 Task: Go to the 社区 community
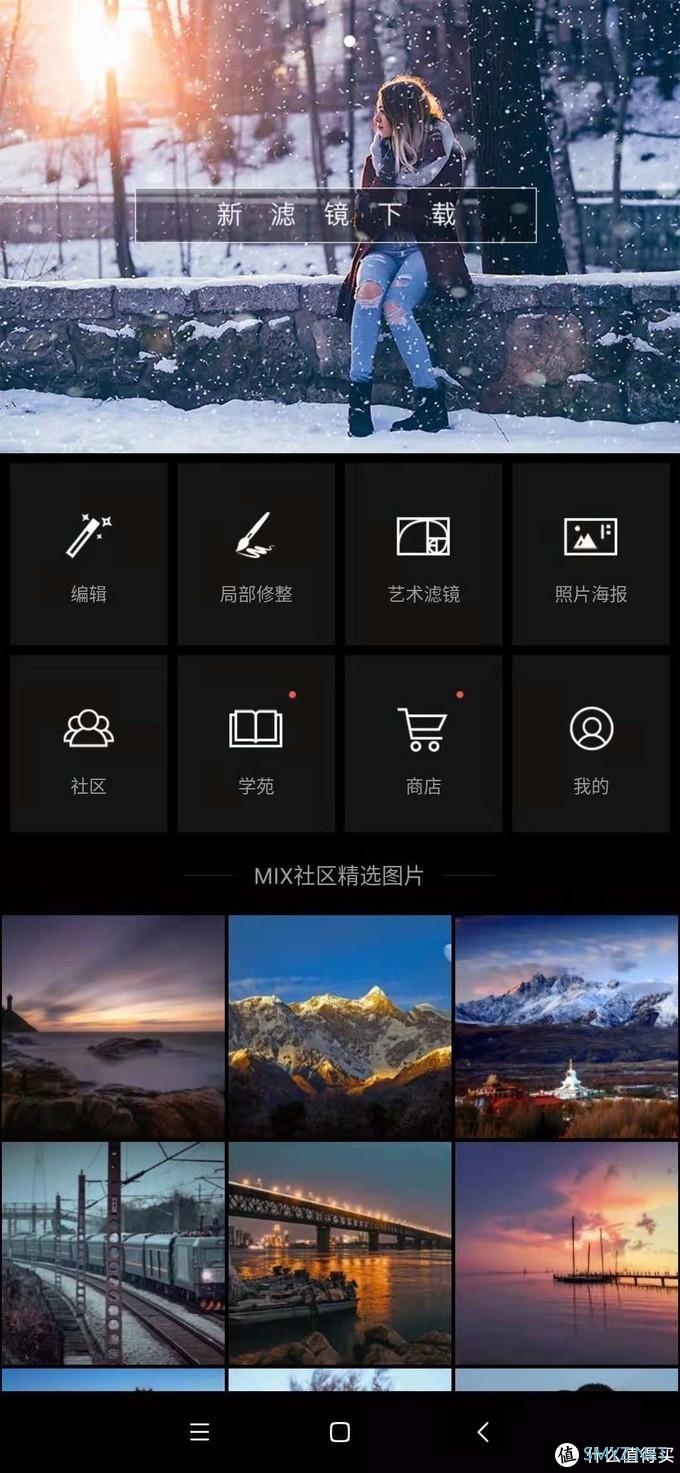click(x=89, y=744)
